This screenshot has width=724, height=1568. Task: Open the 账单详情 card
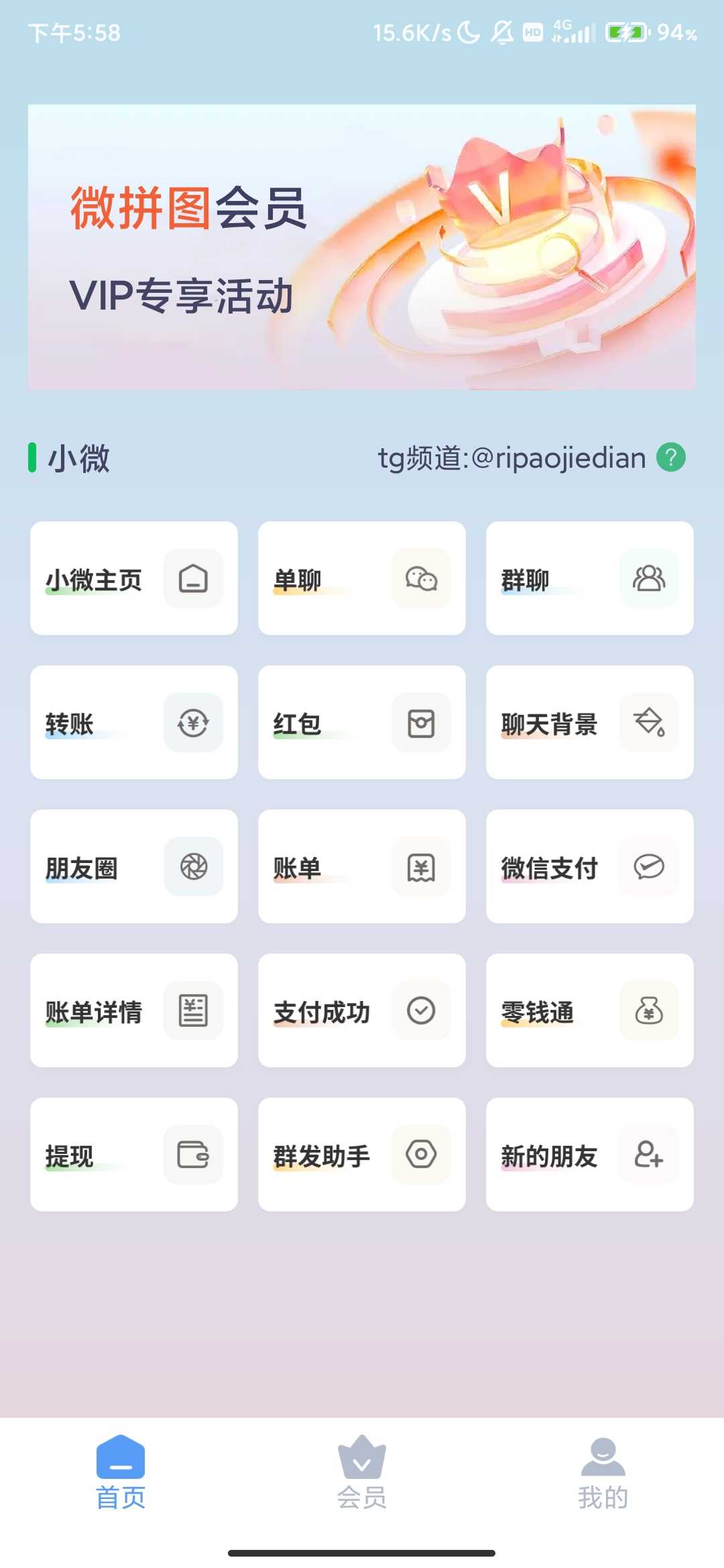pos(134,1010)
